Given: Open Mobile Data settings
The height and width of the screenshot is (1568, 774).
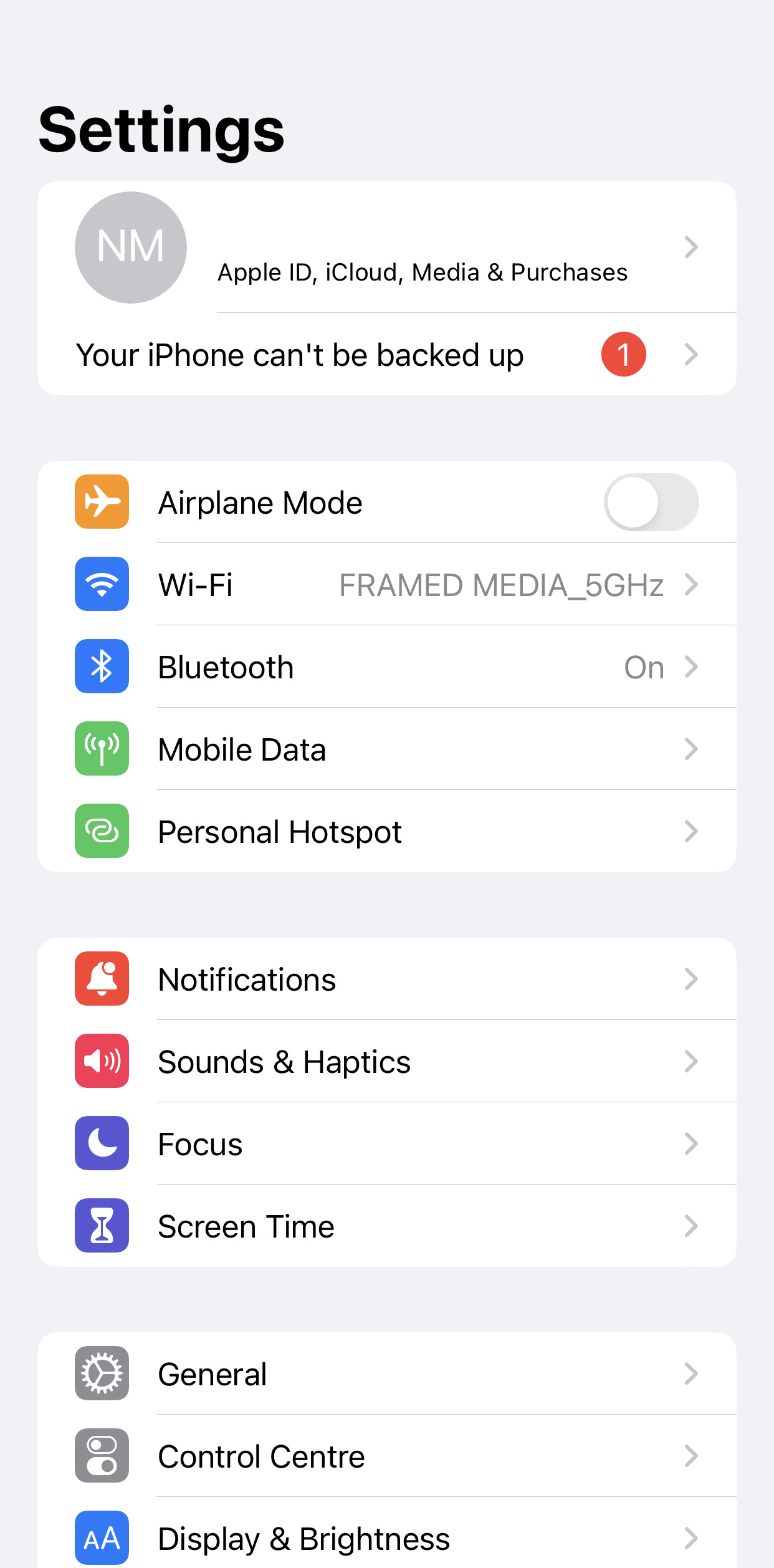Looking at the screenshot, I should click(x=386, y=749).
